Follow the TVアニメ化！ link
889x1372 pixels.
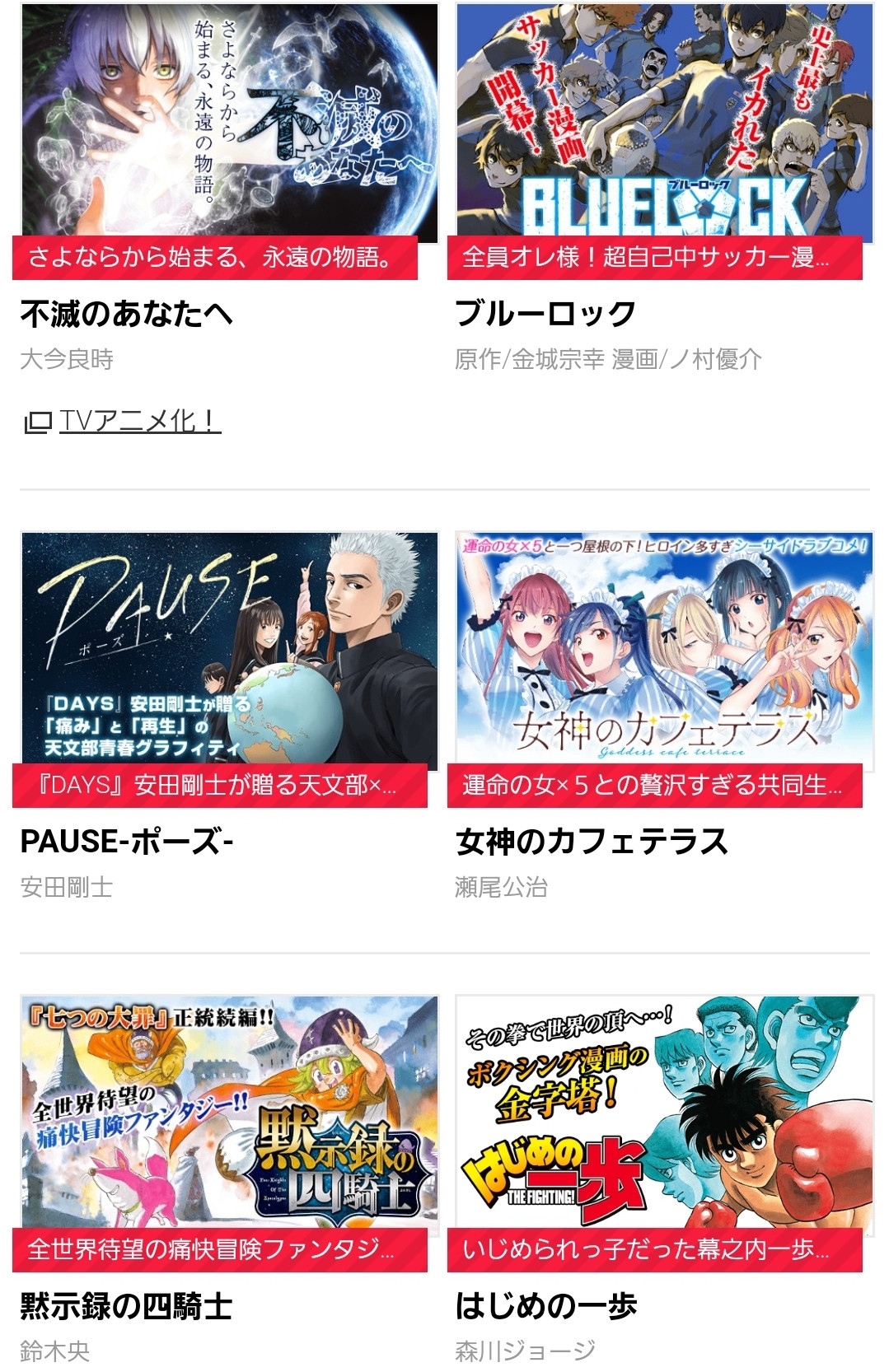138,421
